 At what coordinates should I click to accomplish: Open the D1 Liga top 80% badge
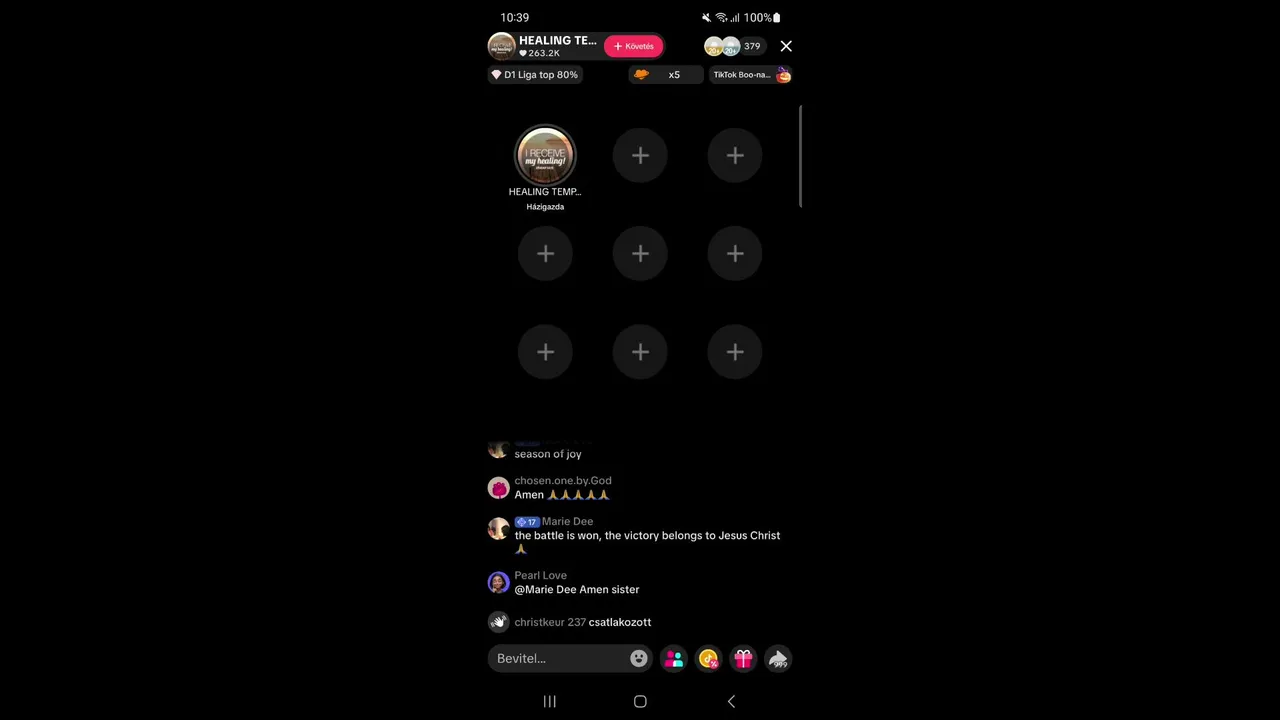tap(535, 75)
